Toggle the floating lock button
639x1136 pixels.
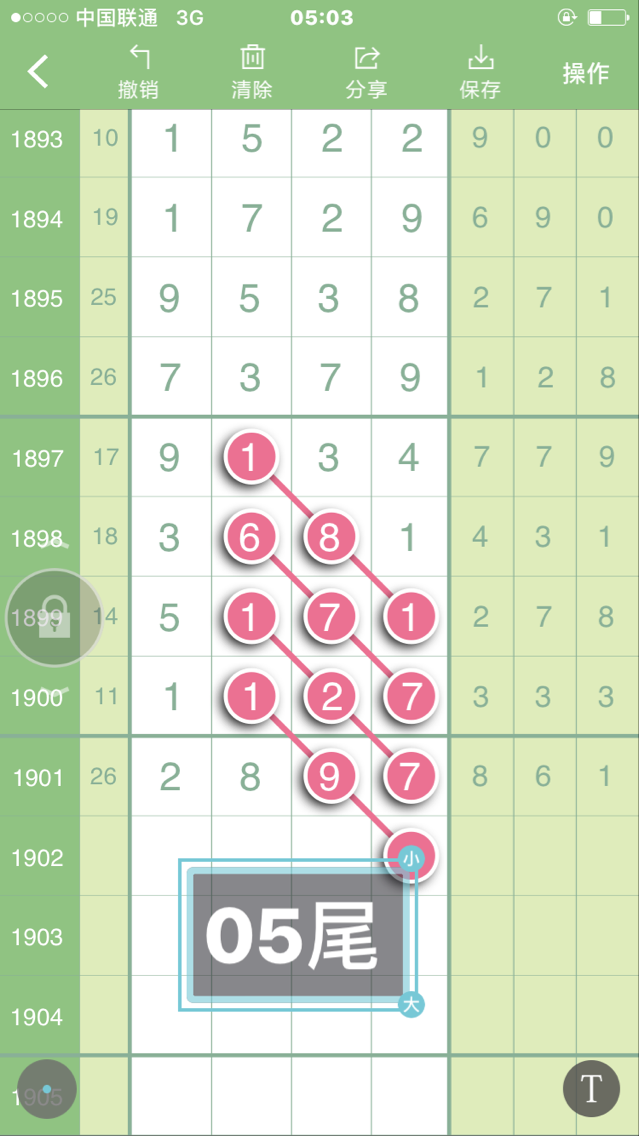tap(54, 618)
